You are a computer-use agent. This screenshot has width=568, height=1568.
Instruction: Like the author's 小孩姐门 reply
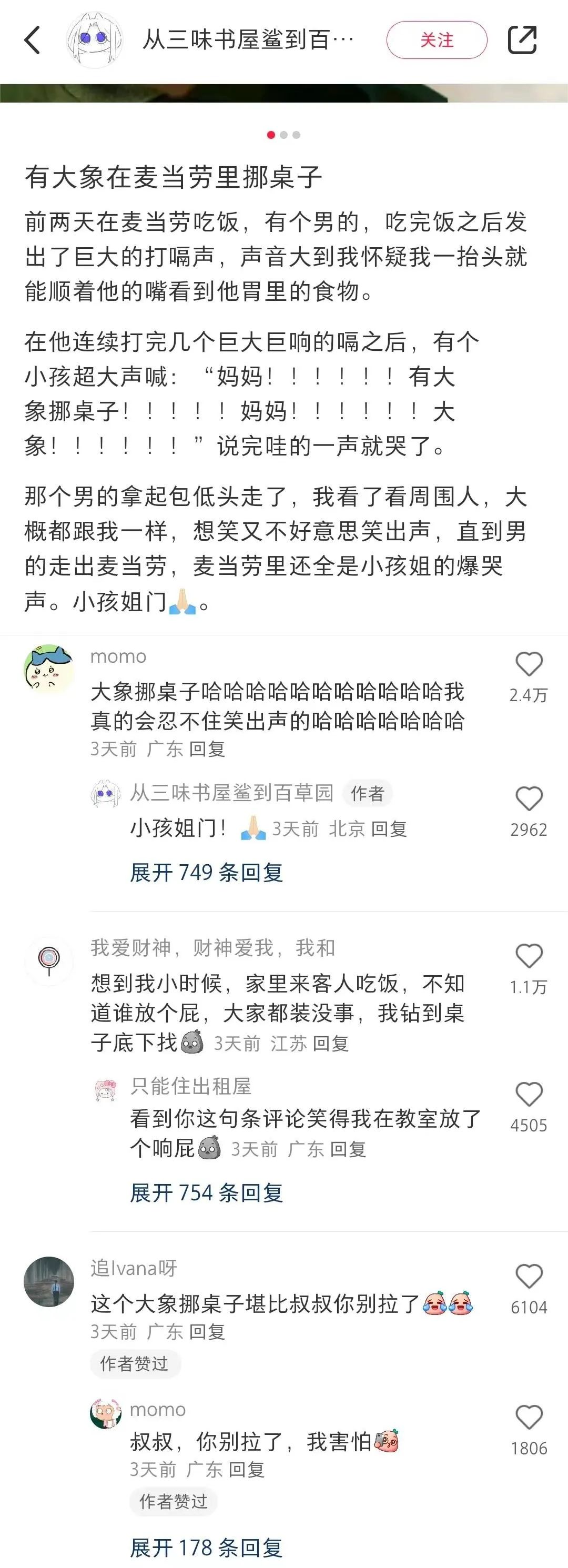pyautogui.click(x=529, y=798)
